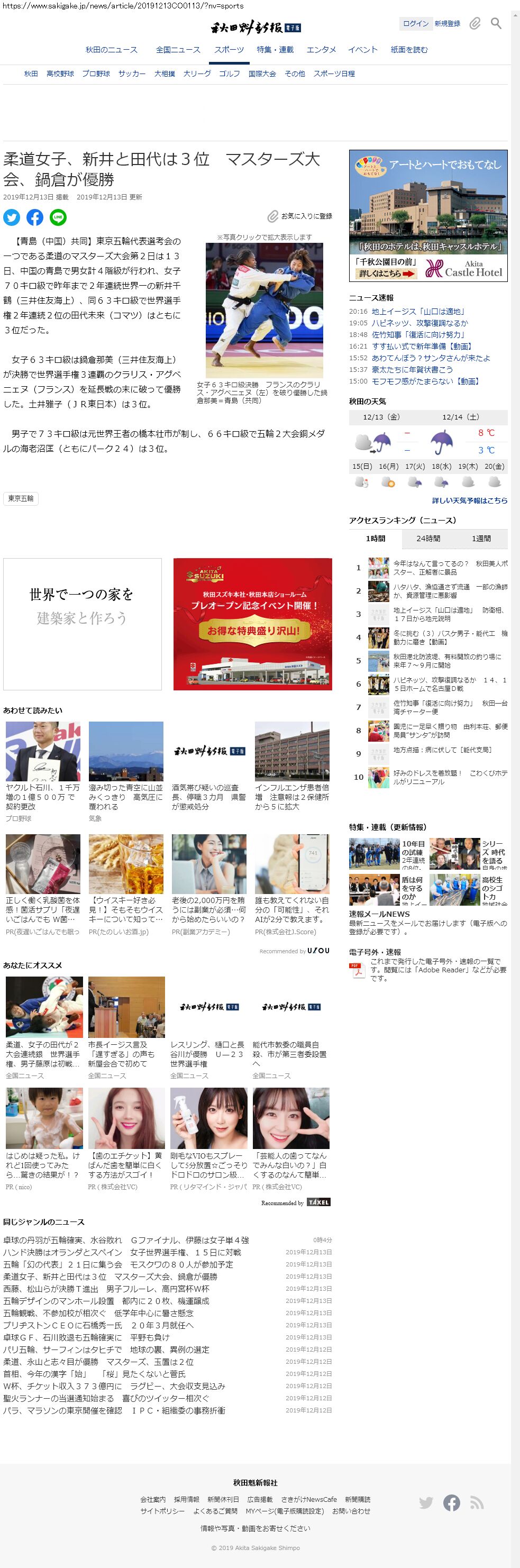This screenshot has width=520, height=1568.
Task: Open the エンタメ navigation tab
Action: click(x=321, y=50)
